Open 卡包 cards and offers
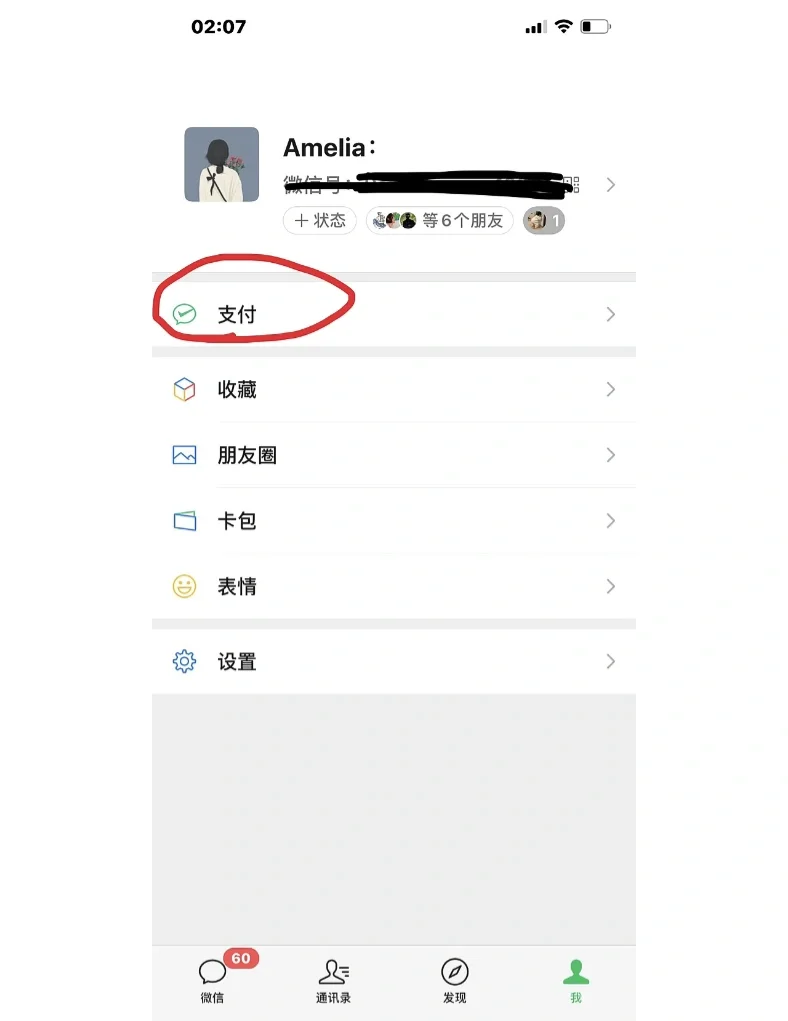The width and height of the screenshot is (788, 1021). [392, 521]
